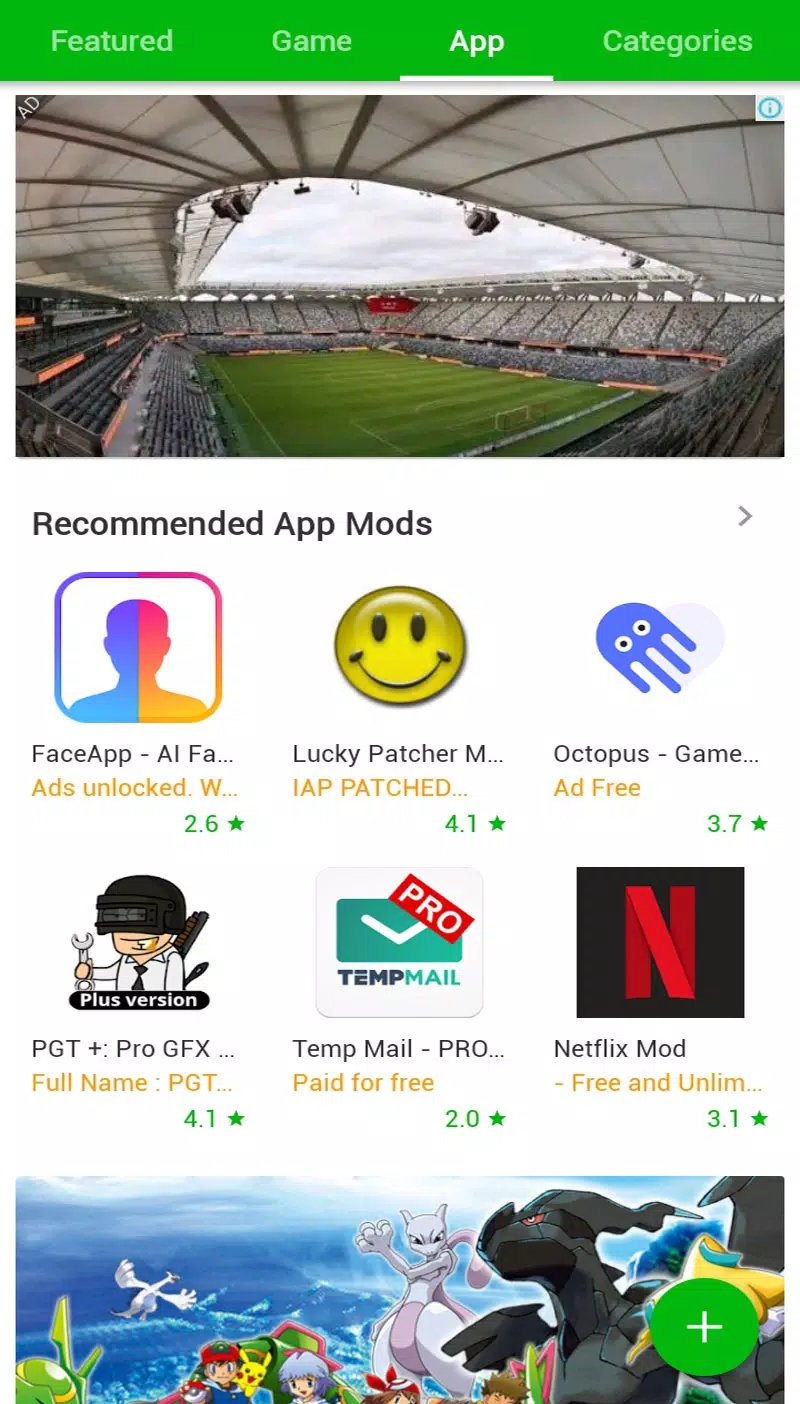Switch to the Featured tab
This screenshot has height=1404, width=800.
click(x=111, y=41)
